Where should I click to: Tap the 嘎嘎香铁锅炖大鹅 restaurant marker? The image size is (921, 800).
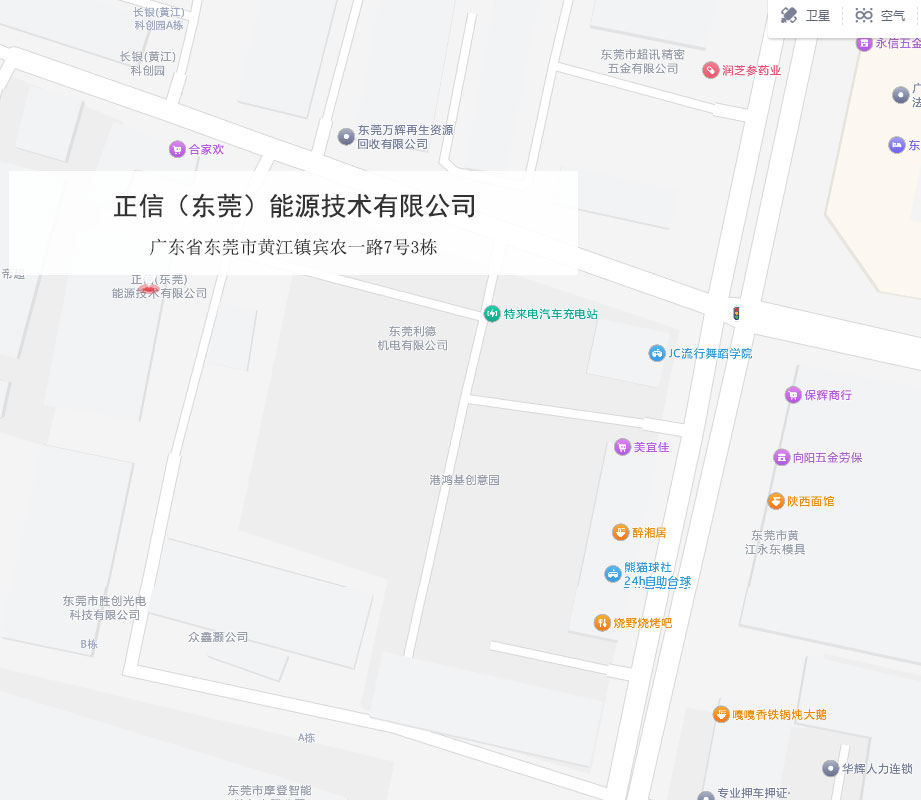[721, 714]
